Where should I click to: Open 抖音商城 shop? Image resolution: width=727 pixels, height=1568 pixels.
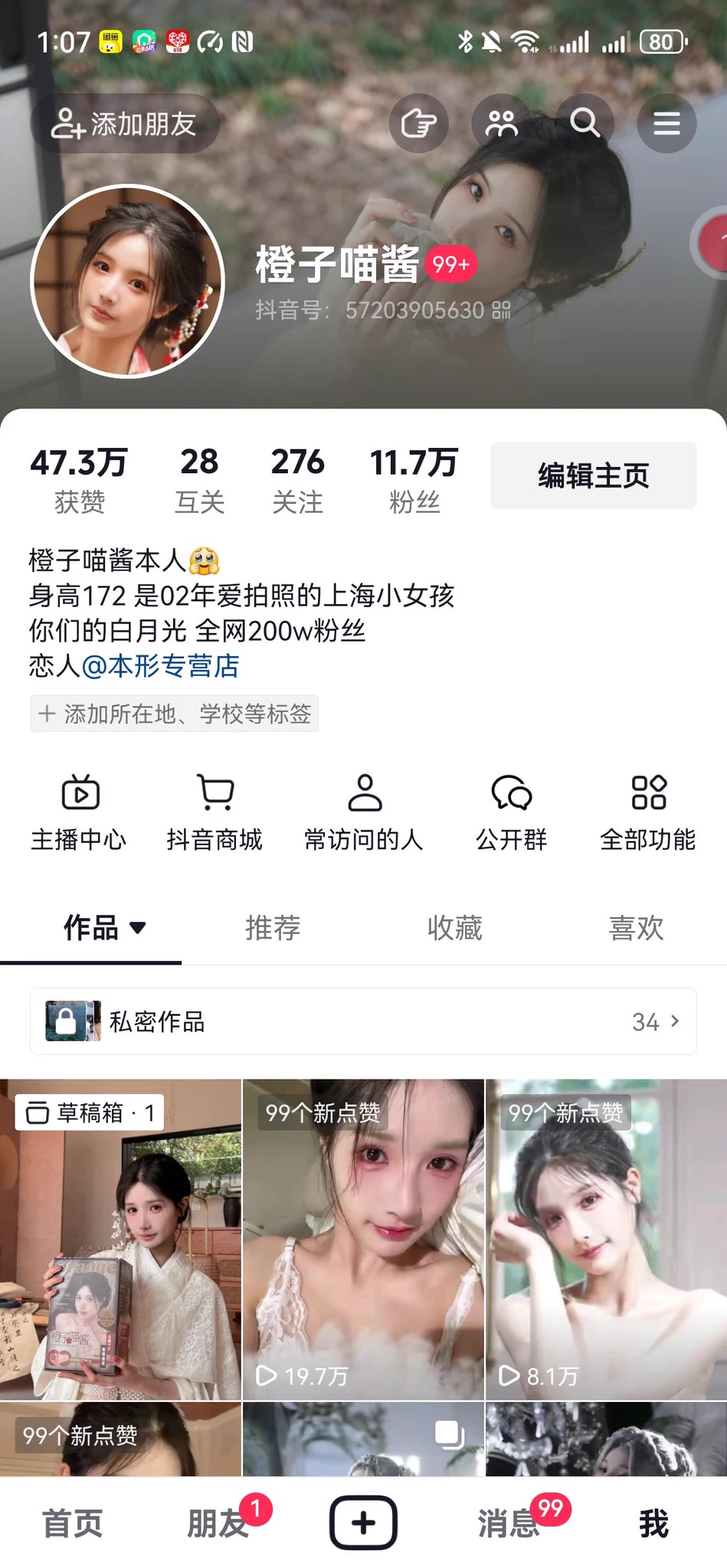[214, 813]
